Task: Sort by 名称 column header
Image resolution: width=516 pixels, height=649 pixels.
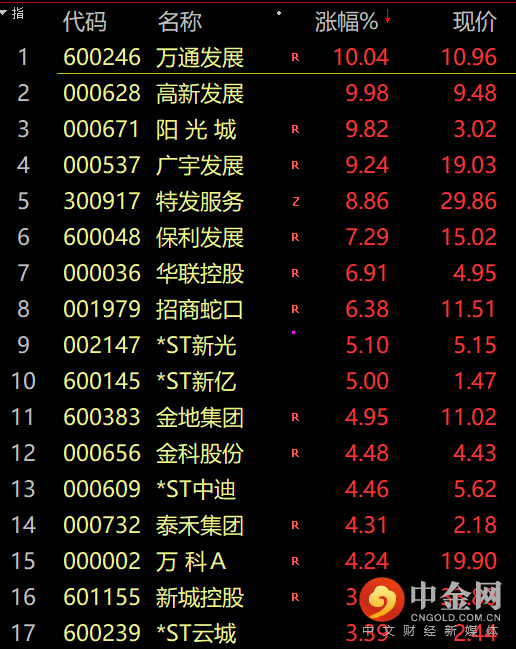Action: tap(180, 22)
